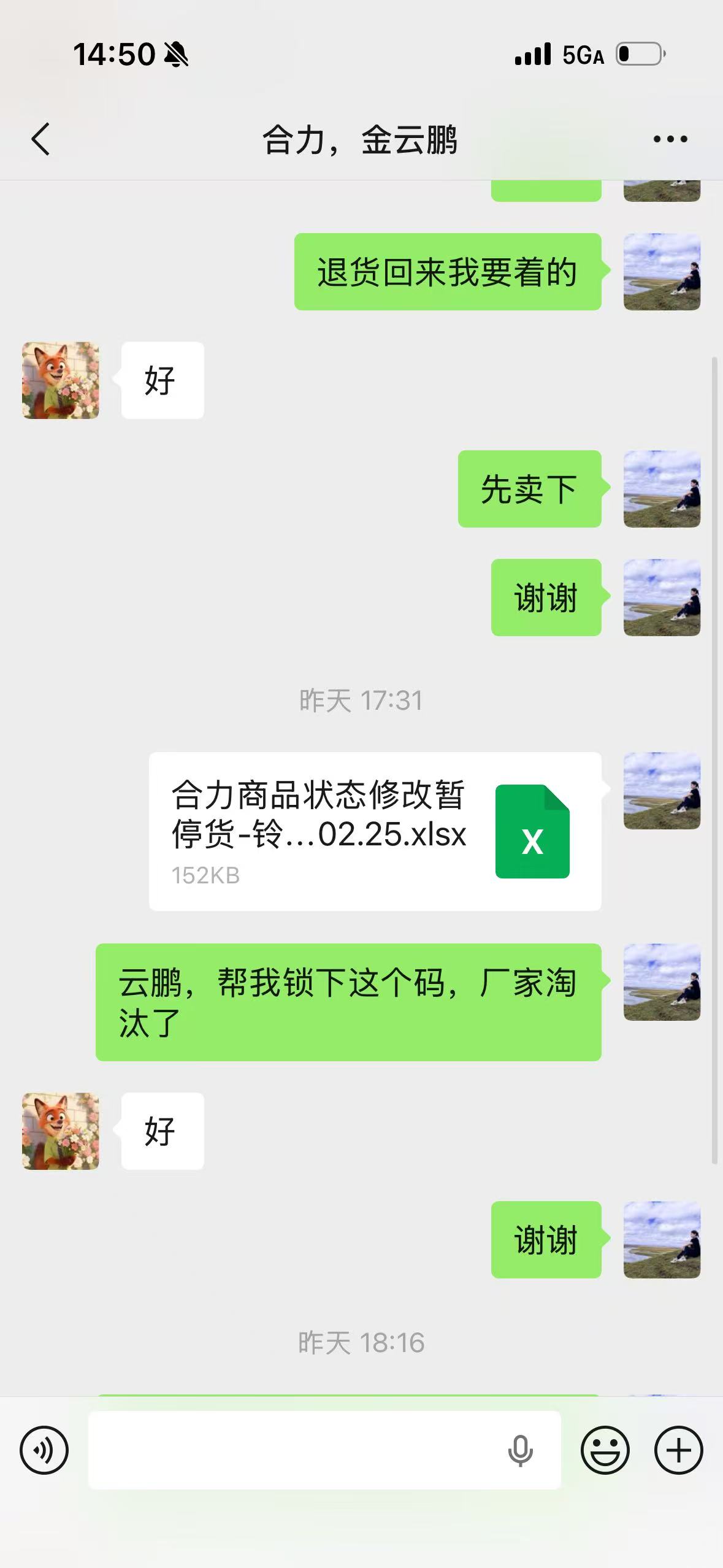Open the emoji sticker panel
Viewport: 723px width, 1568px height.
[605, 1450]
